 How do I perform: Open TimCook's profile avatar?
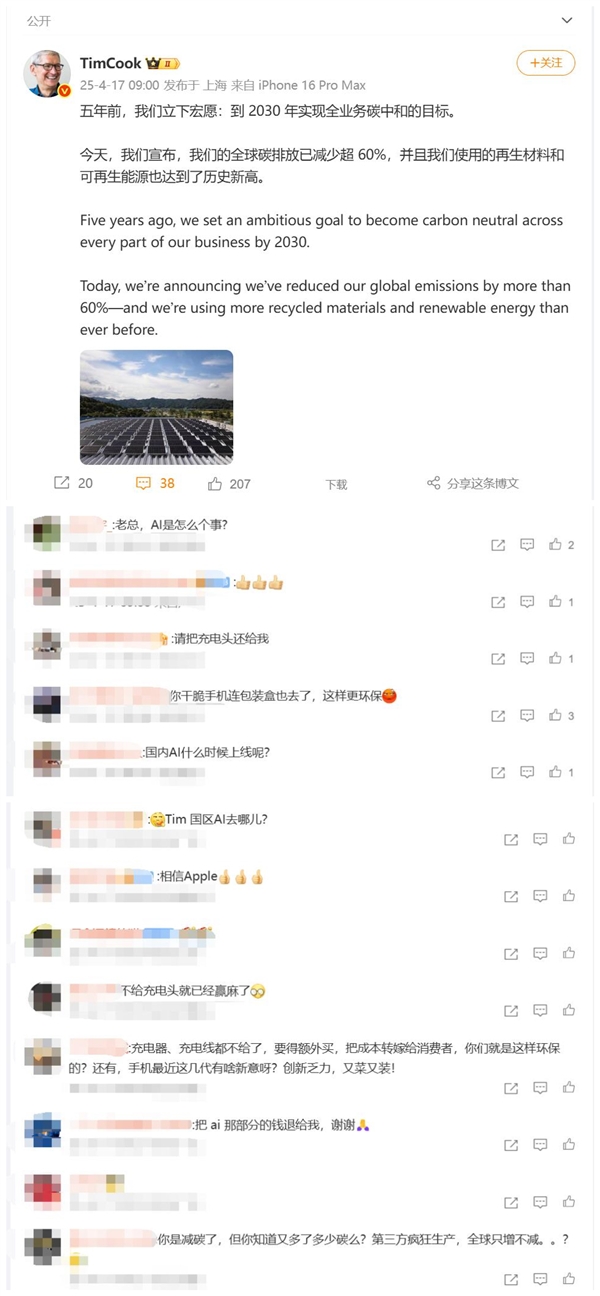click(x=47, y=73)
